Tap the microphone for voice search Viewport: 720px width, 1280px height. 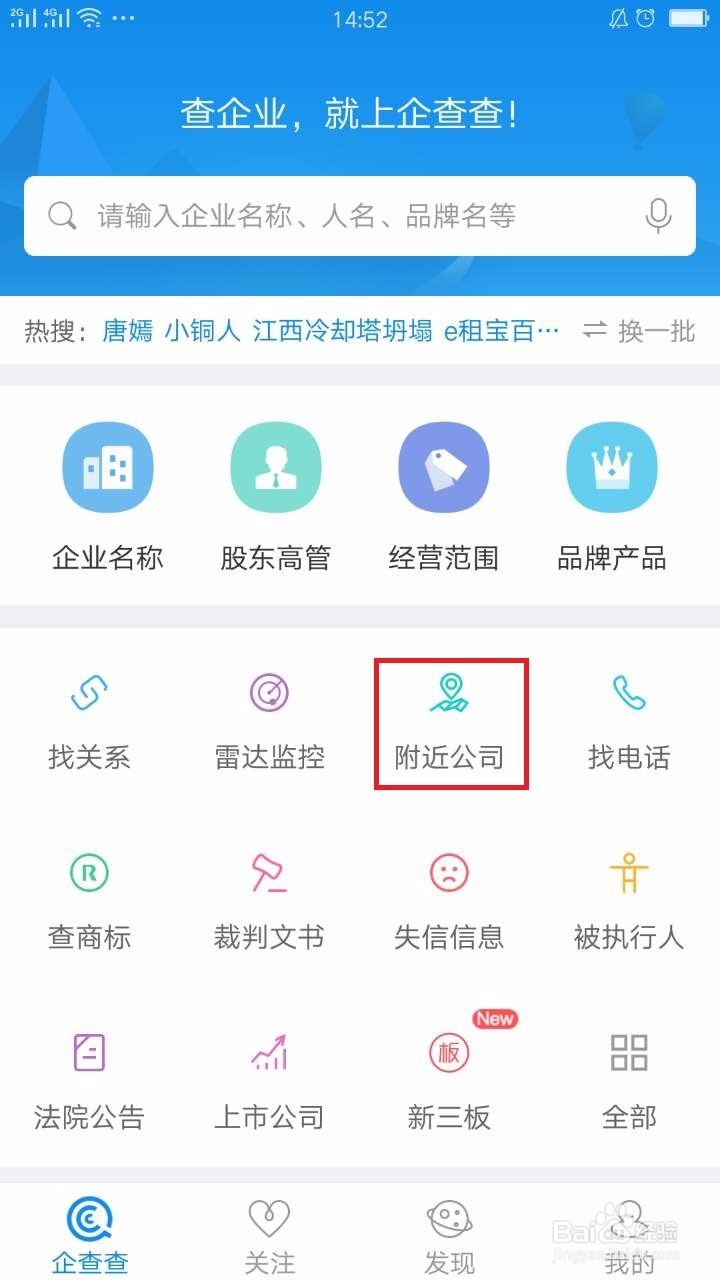[658, 215]
